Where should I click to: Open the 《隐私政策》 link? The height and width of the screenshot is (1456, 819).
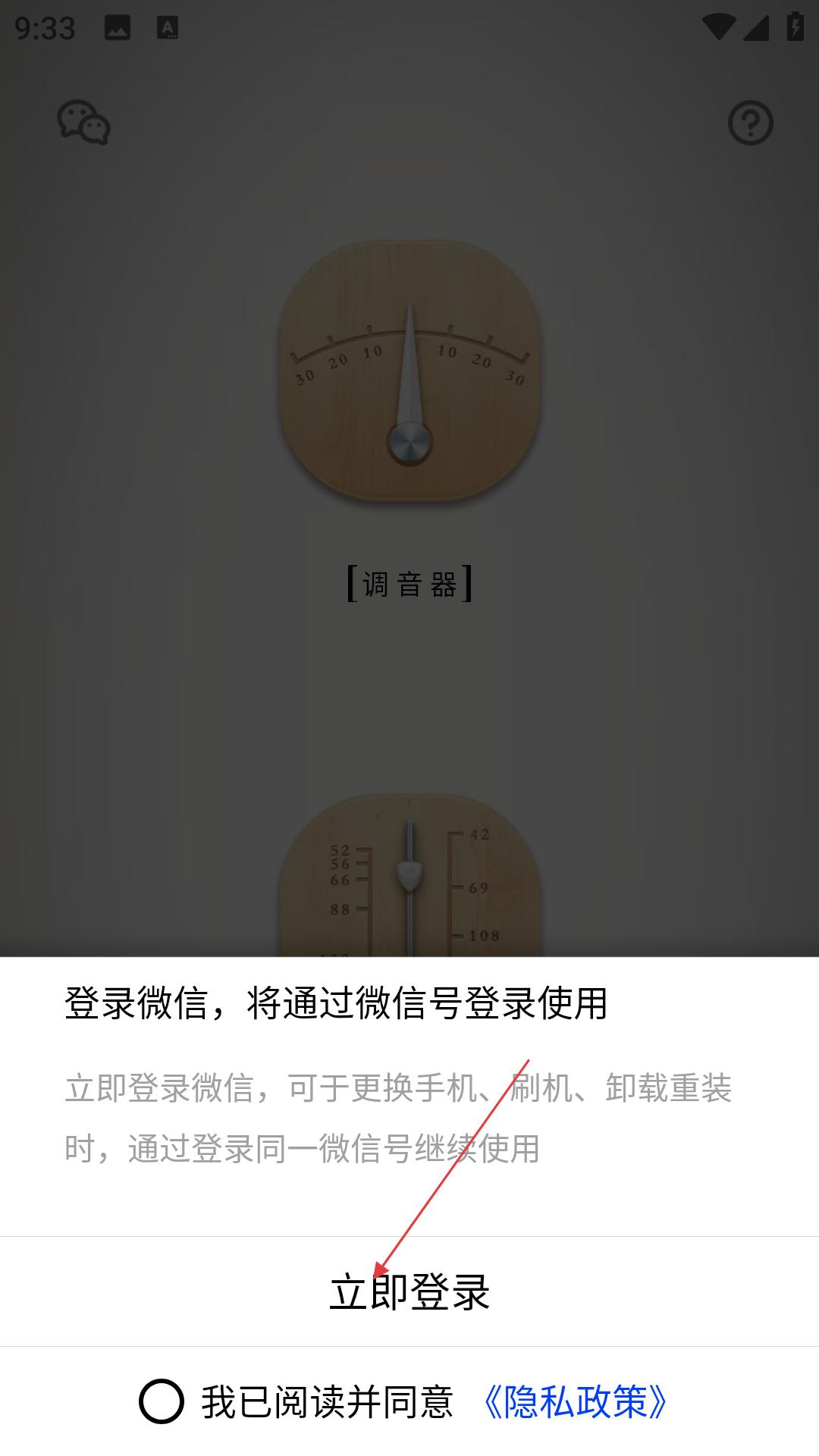click(x=576, y=1401)
